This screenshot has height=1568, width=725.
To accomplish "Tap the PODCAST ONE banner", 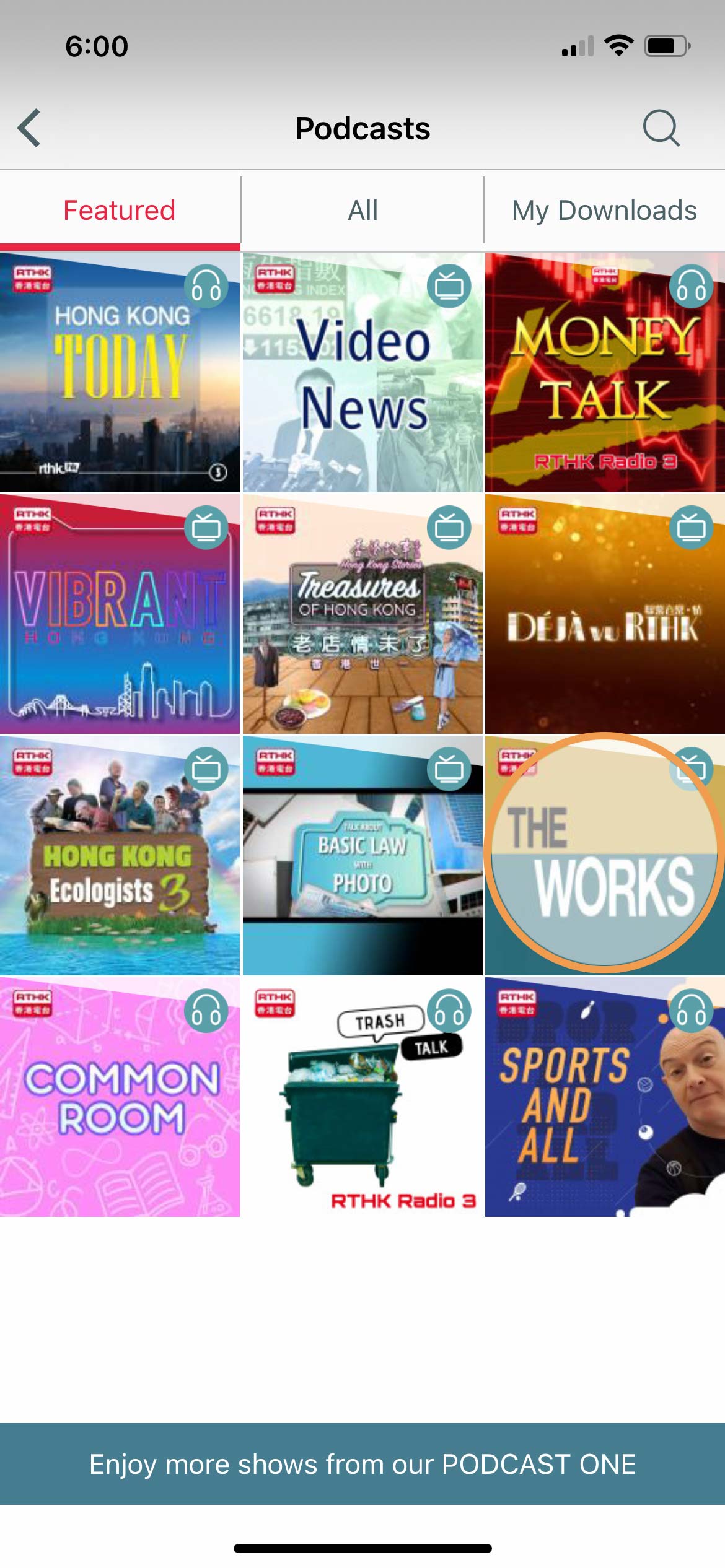I will point(362,1464).
